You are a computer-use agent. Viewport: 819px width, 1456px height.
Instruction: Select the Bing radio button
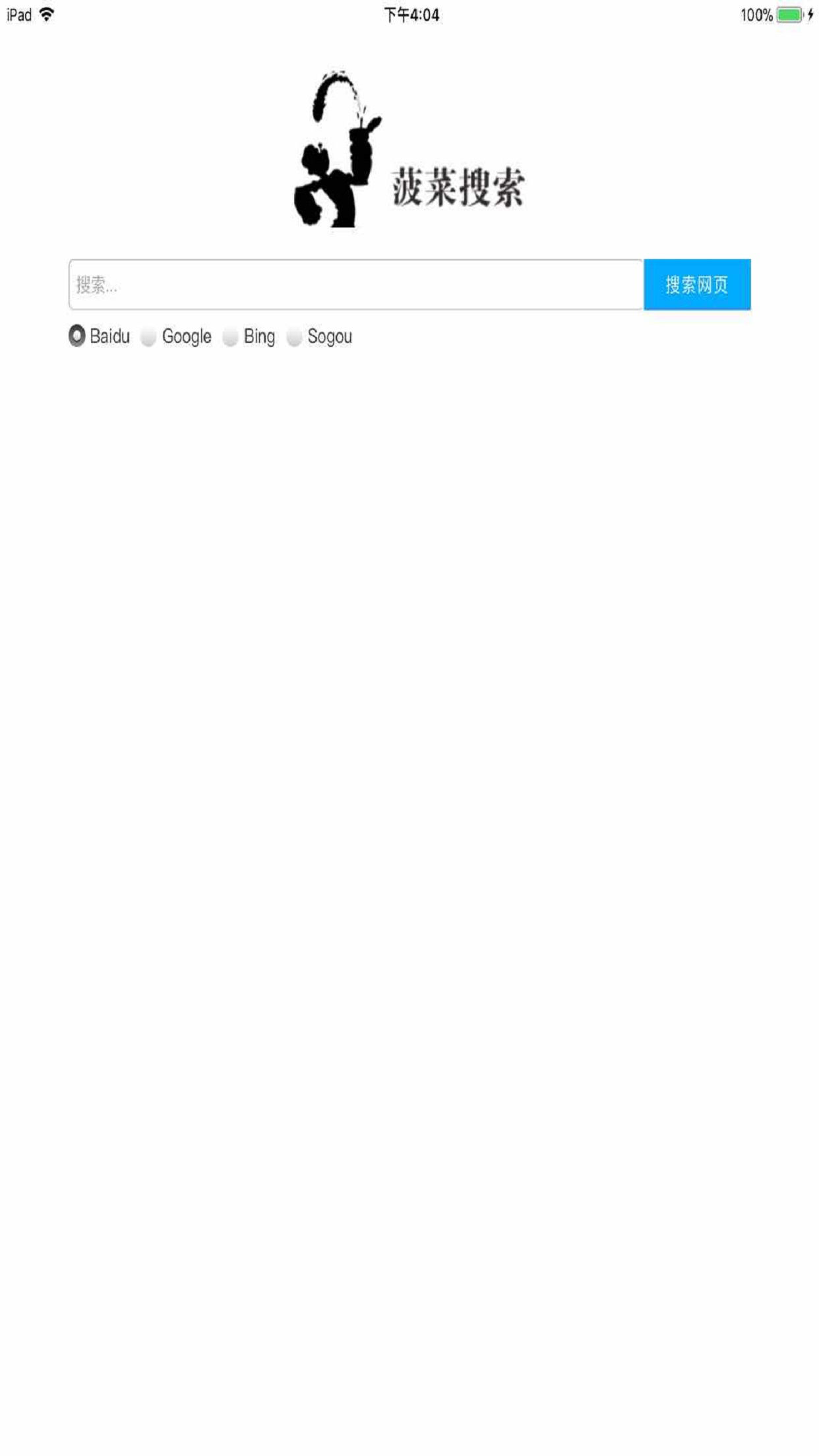click(230, 337)
